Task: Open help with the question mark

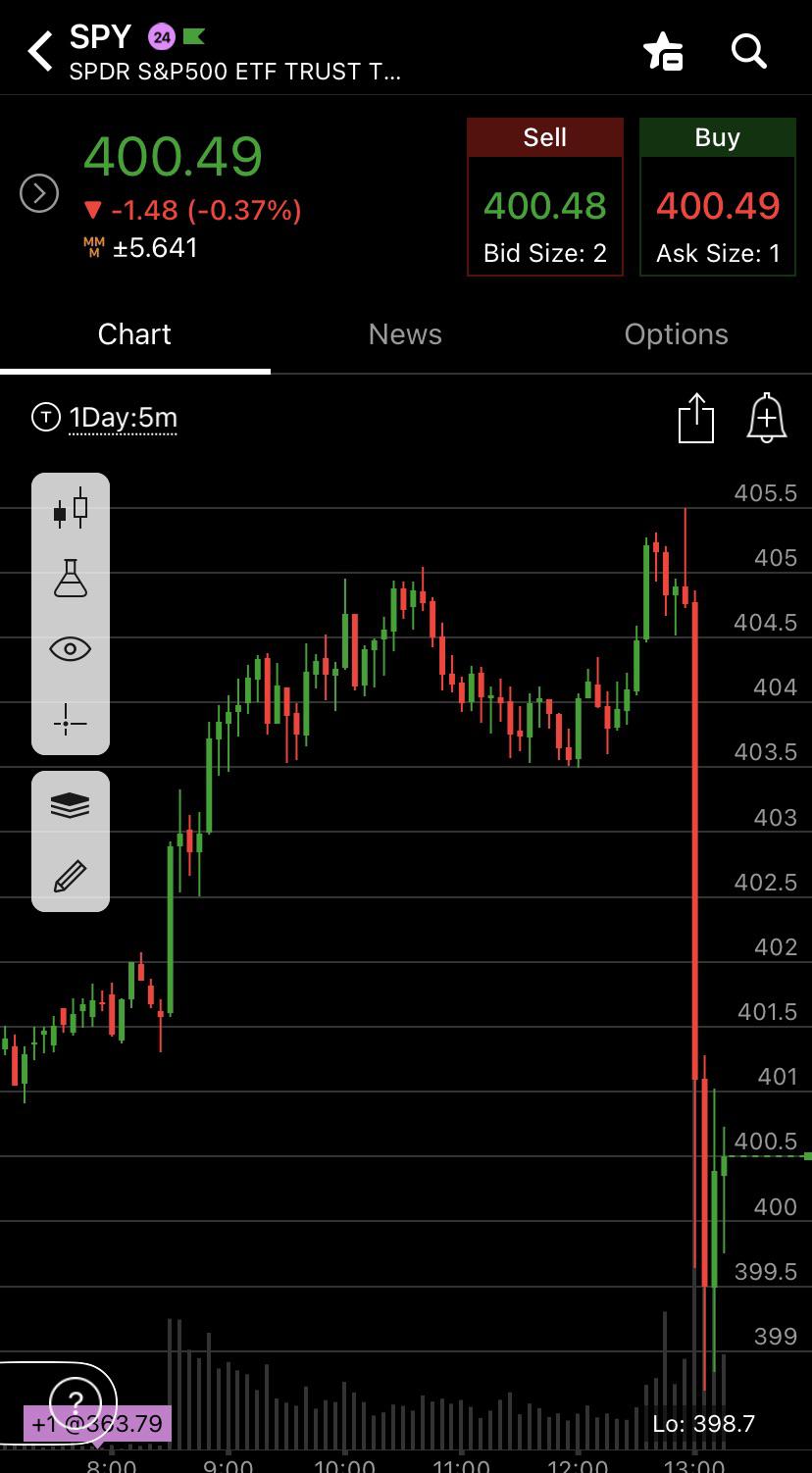Action: tap(76, 1399)
